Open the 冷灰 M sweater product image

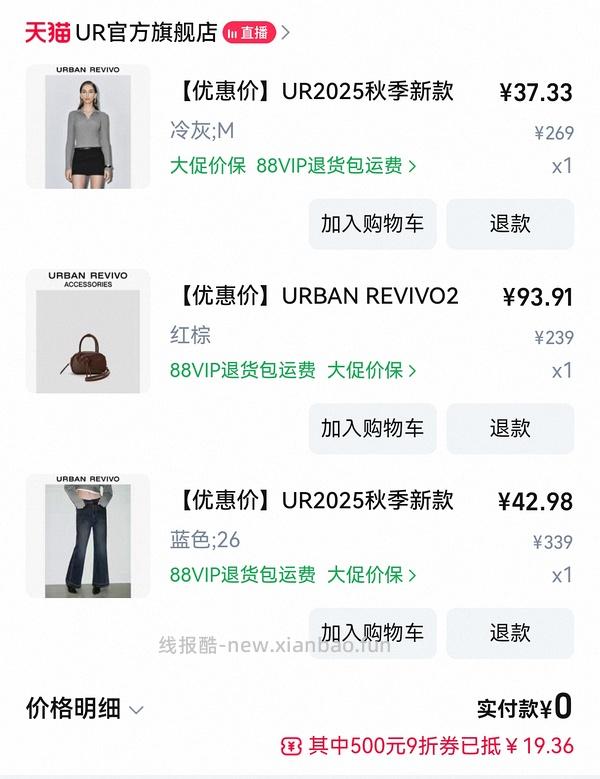tap(88, 127)
